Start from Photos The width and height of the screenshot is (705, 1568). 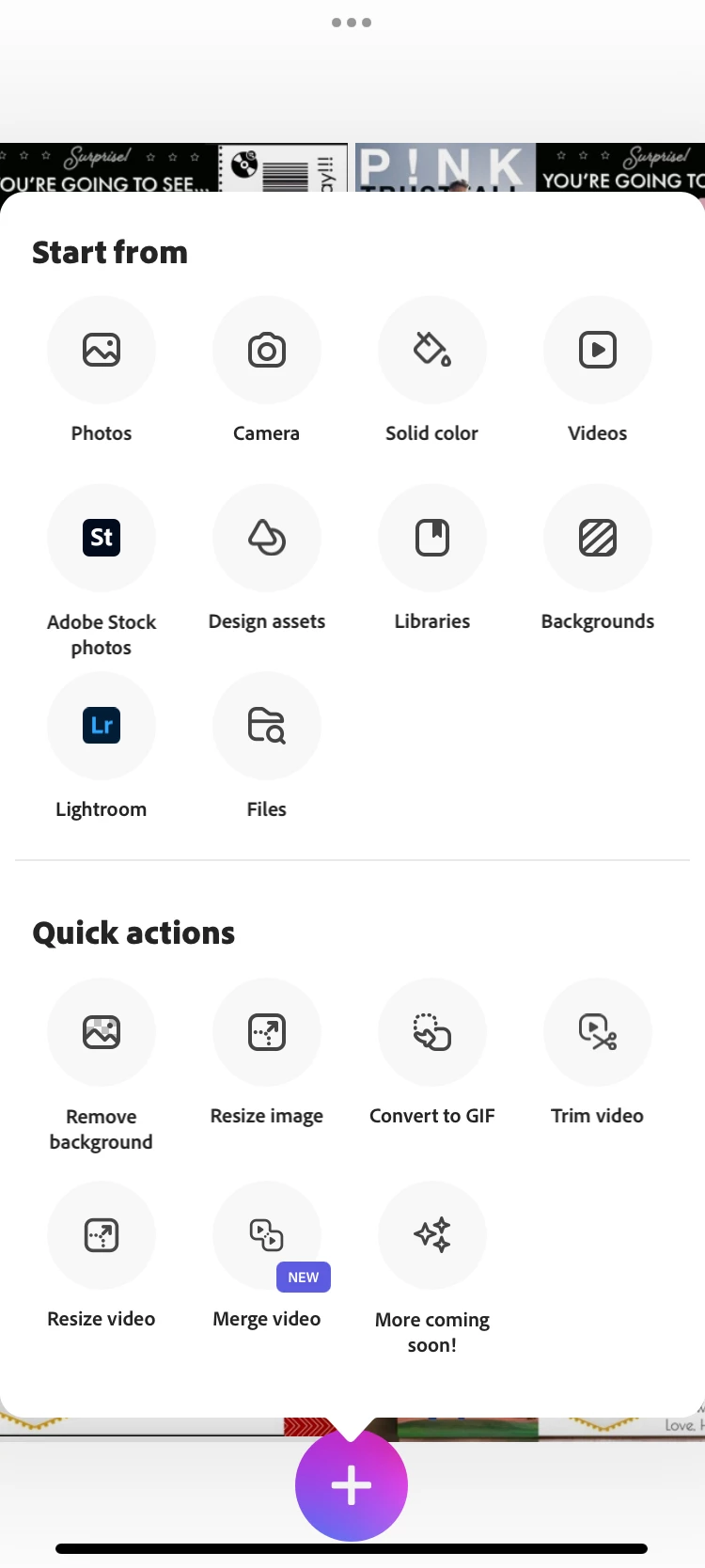click(x=102, y=351)
